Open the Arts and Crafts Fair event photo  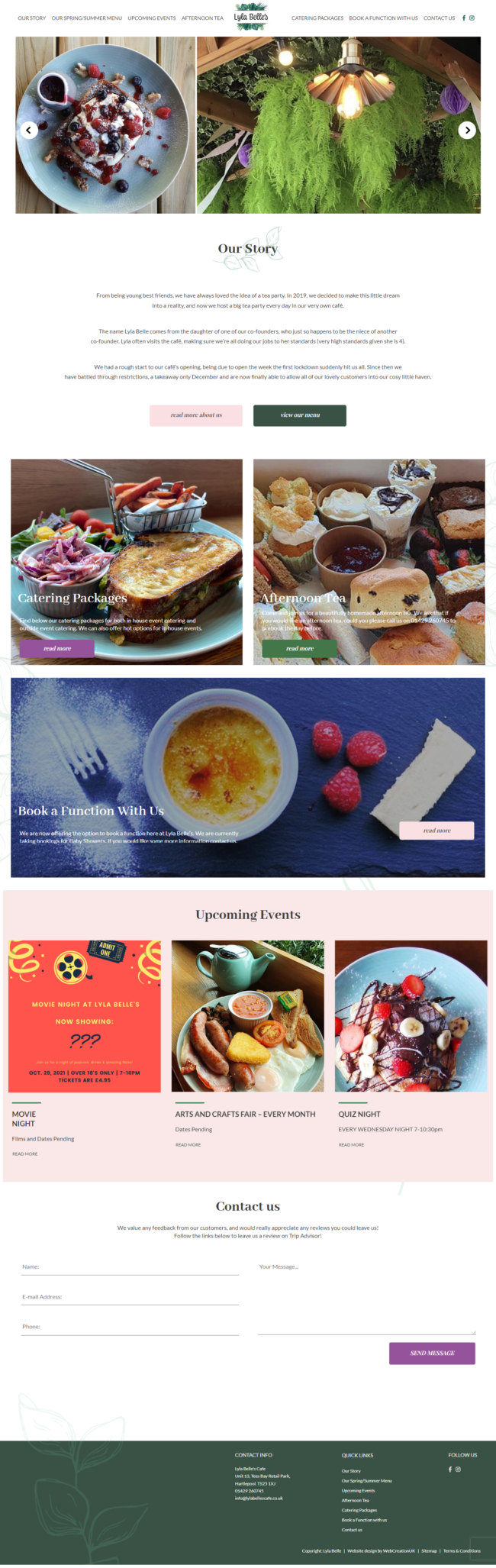(x=247, y=1015)
